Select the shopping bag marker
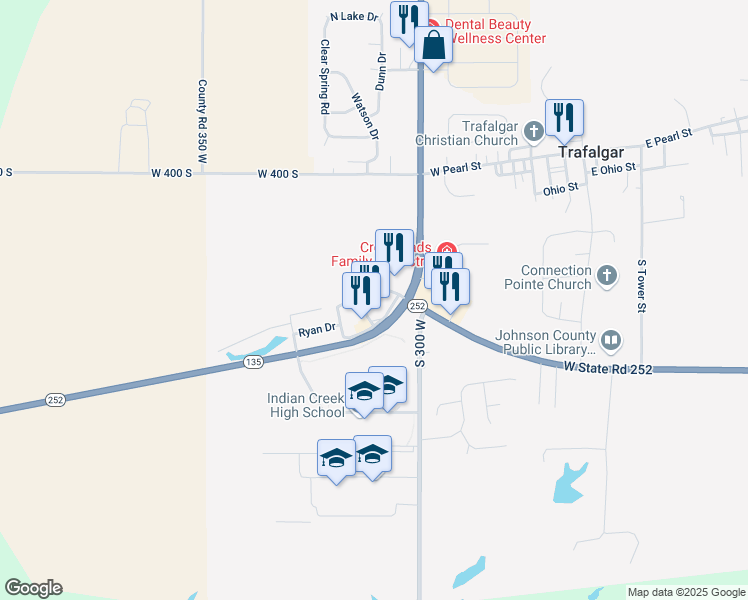 pyautogui.click(x=434, y=45)
